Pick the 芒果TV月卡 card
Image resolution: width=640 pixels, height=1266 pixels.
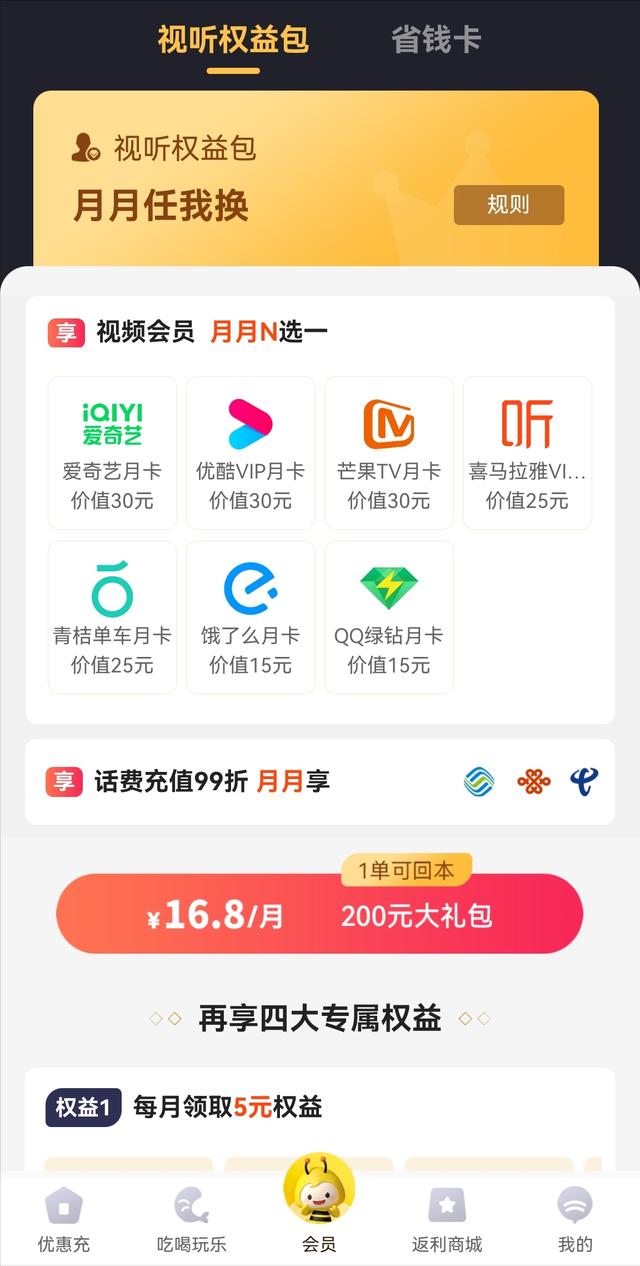[x=389, y=452]
